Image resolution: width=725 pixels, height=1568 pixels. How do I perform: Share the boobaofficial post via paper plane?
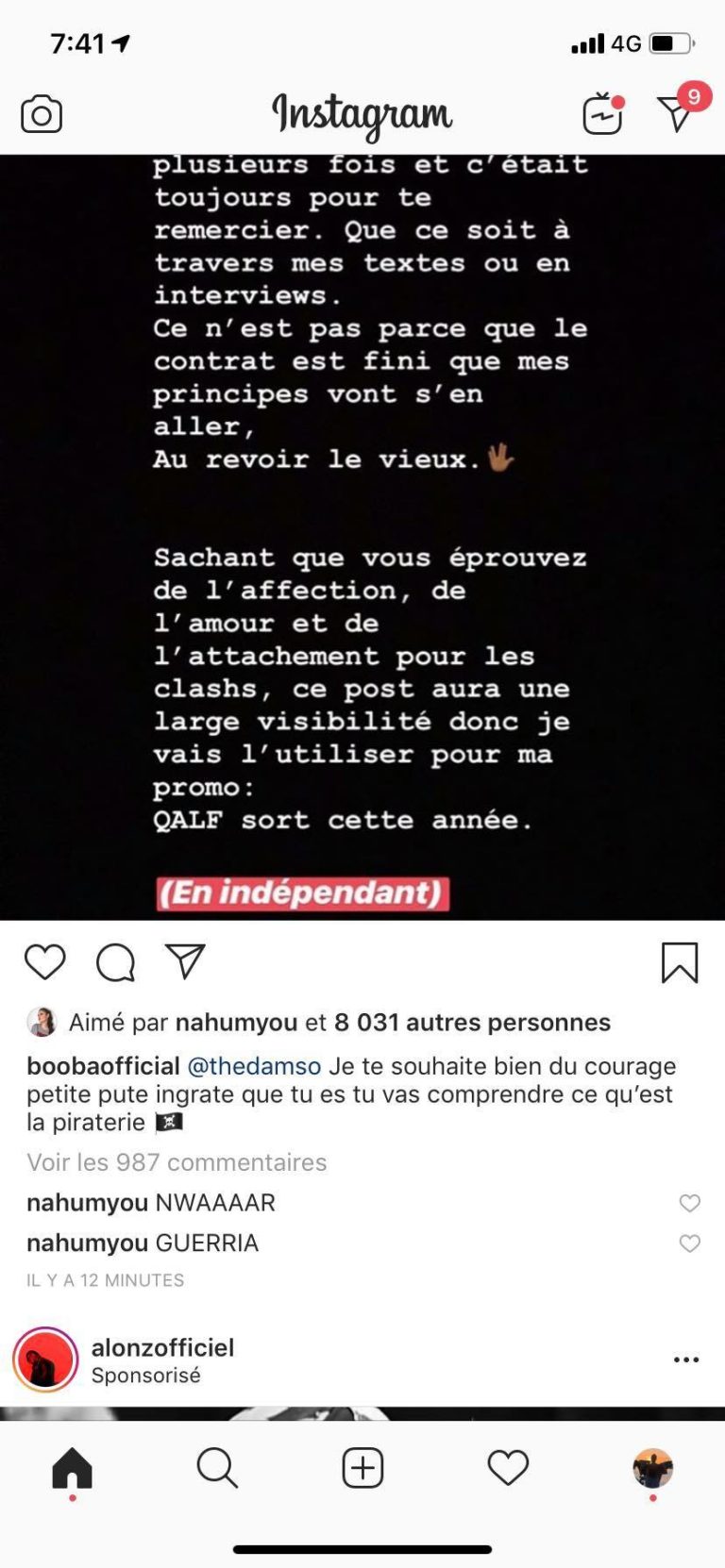point(185,961)
